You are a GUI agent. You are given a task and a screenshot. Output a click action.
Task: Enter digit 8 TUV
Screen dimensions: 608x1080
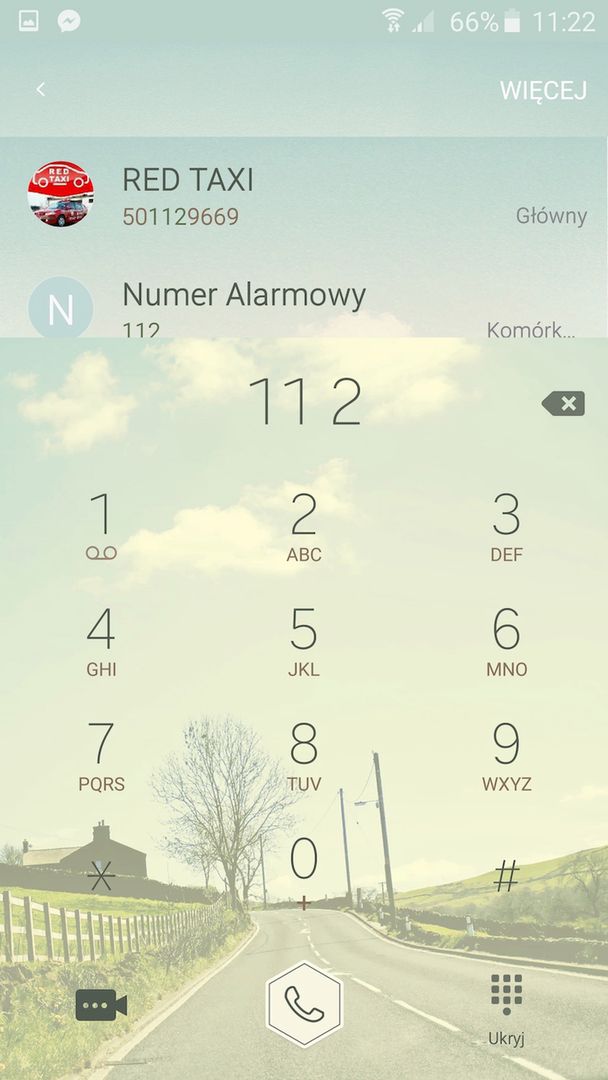[304, 756]
